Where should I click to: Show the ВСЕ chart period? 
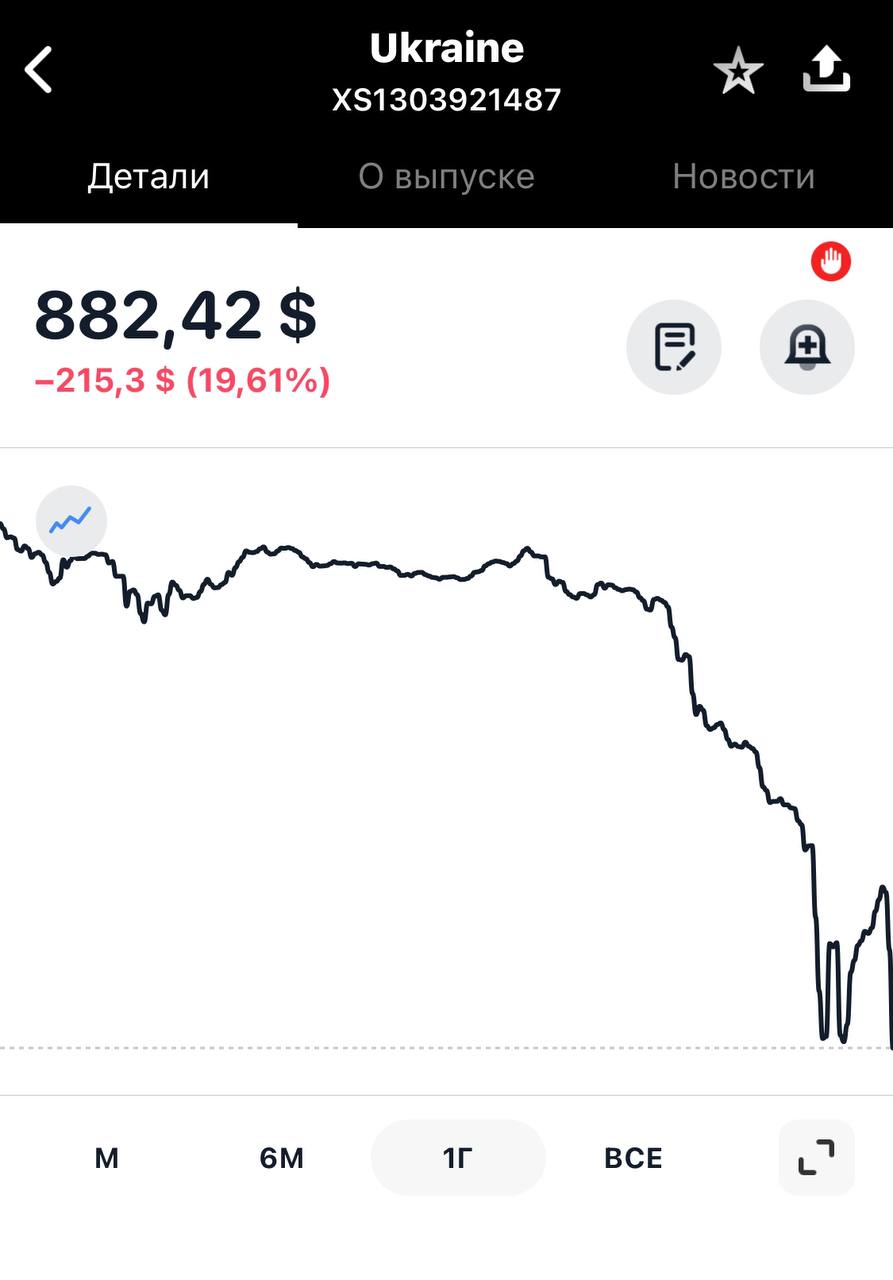pyautogui.click(x=633, y=1158)
